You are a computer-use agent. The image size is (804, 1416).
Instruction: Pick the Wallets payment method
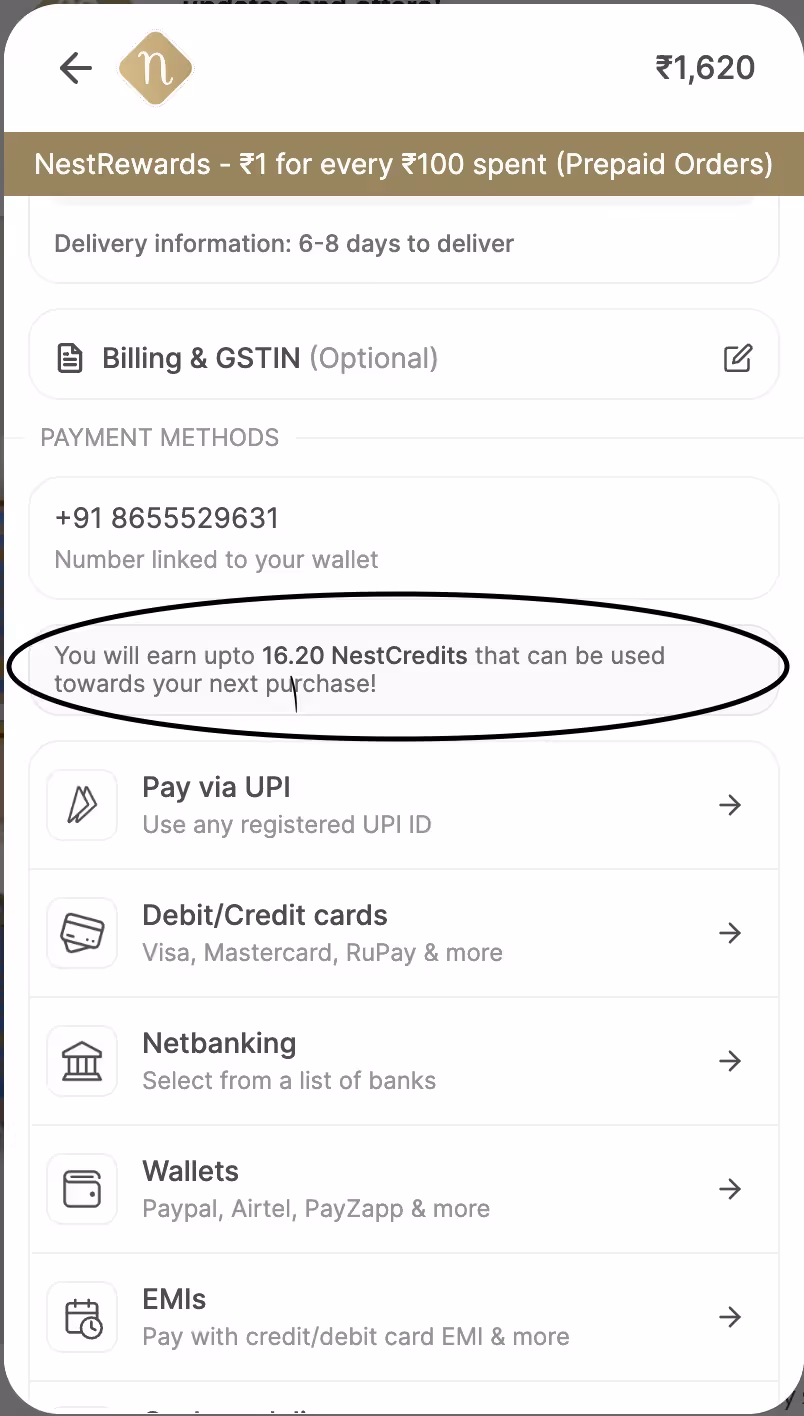click(404, 1189)
